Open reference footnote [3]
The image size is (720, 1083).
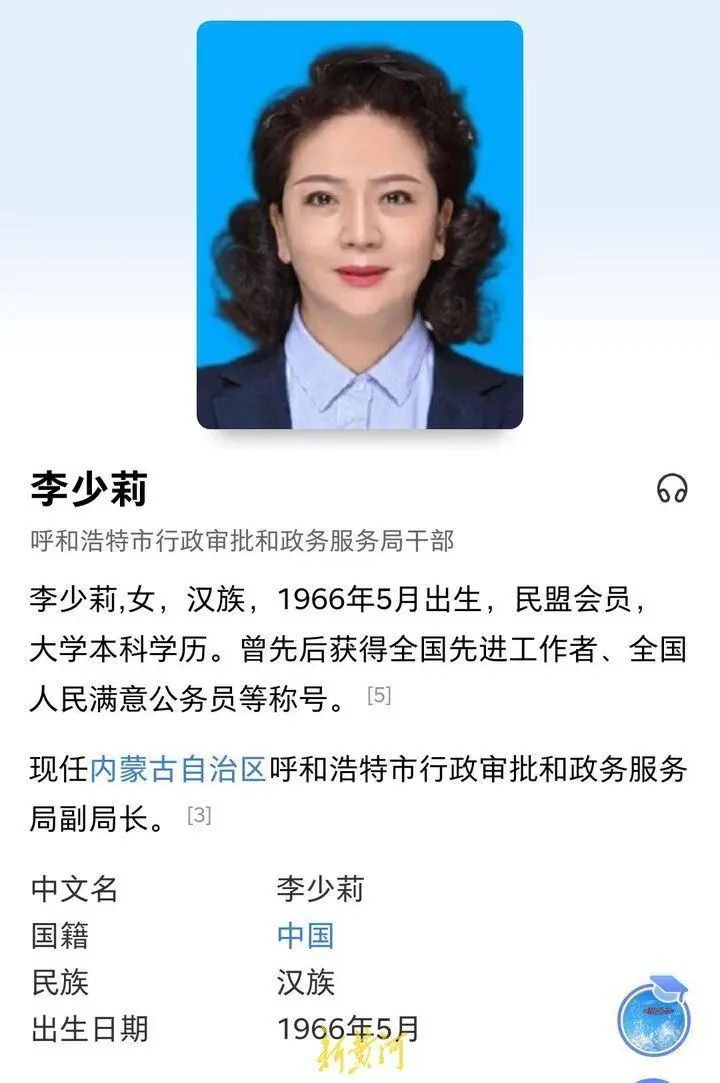[x=199, y=815]
